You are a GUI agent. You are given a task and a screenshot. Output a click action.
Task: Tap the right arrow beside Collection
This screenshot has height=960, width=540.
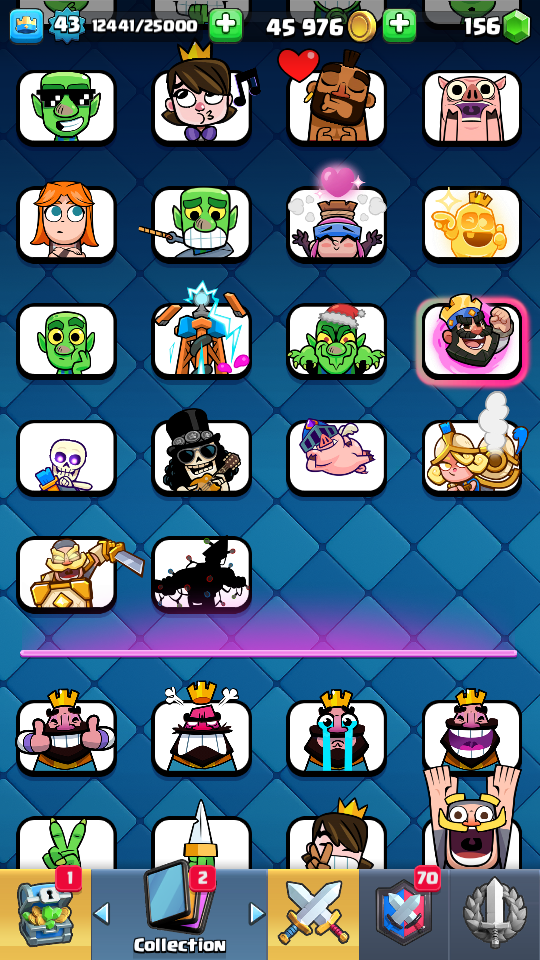click(x=257, y=913)
